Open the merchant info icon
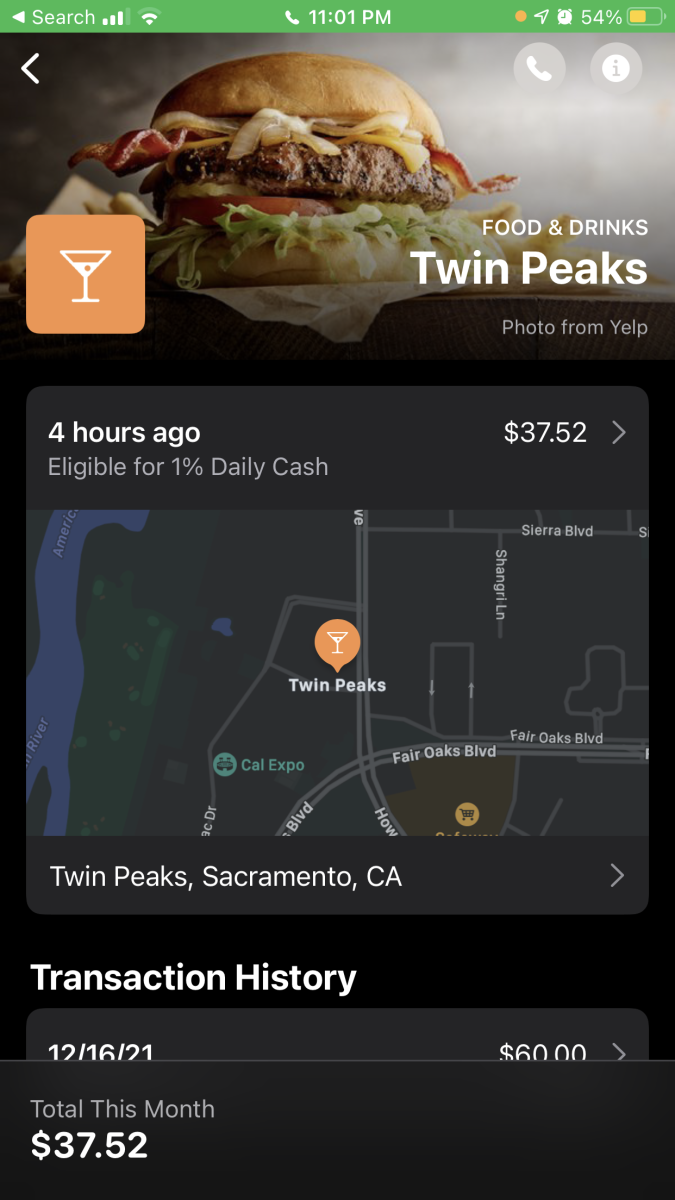 pyautogui.click(x=615, y=68)
